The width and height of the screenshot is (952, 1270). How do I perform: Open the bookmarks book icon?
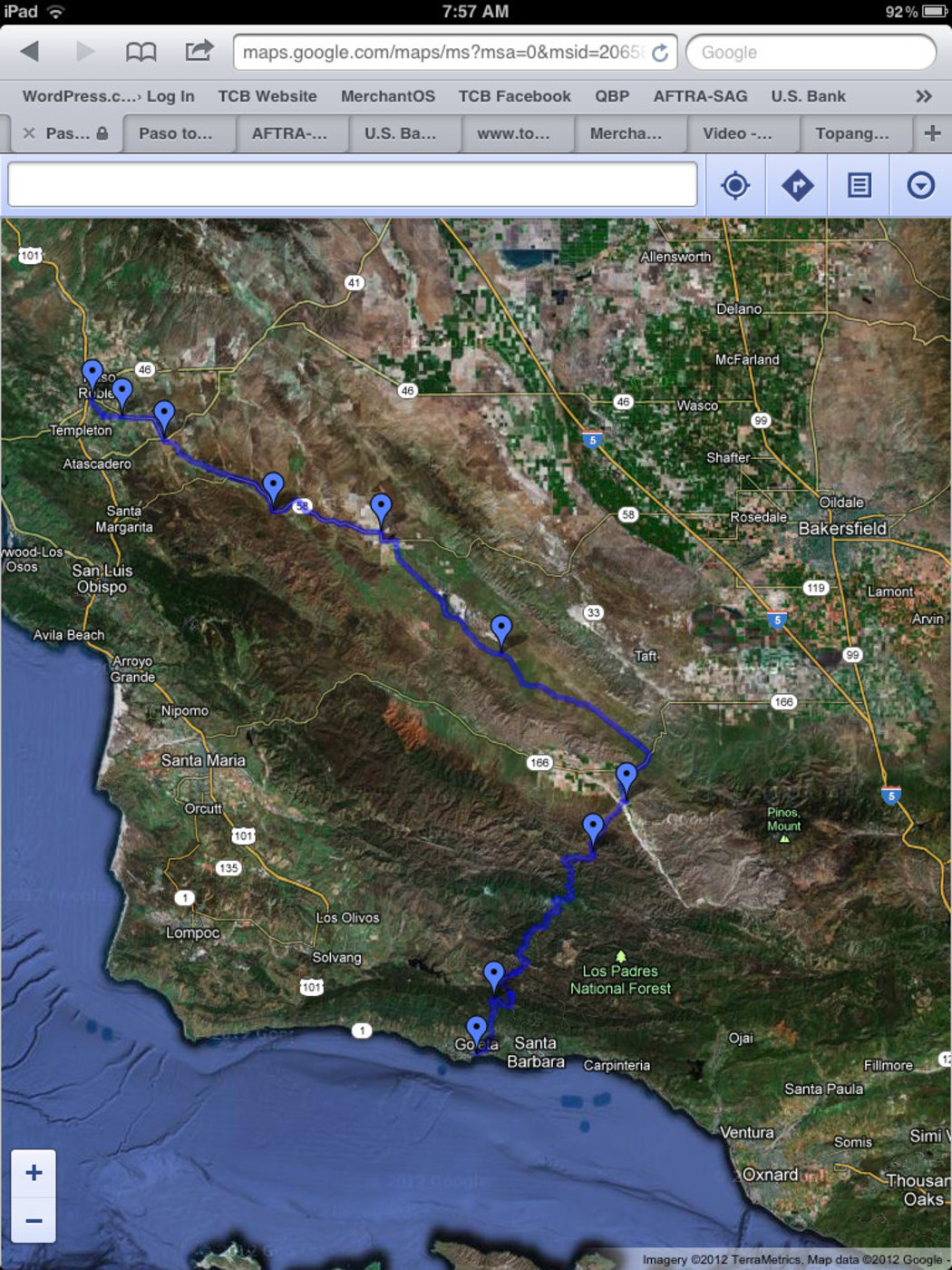(141, 52)
